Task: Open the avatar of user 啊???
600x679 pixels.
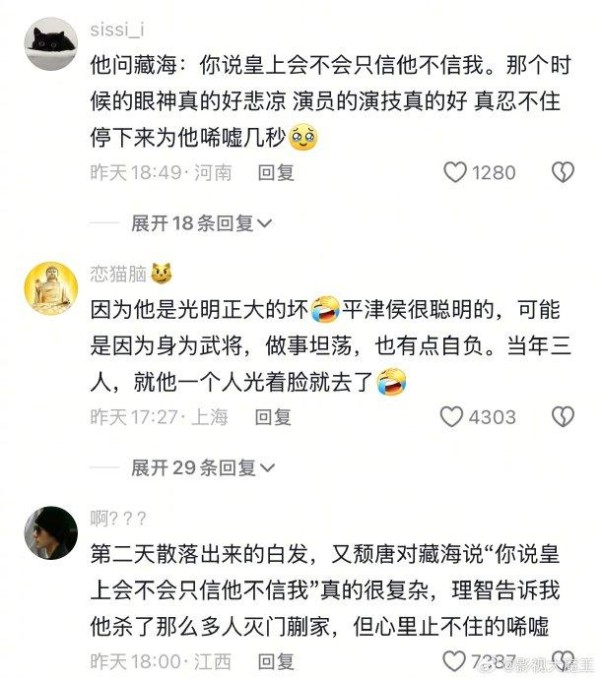Action: coord(51,532)
